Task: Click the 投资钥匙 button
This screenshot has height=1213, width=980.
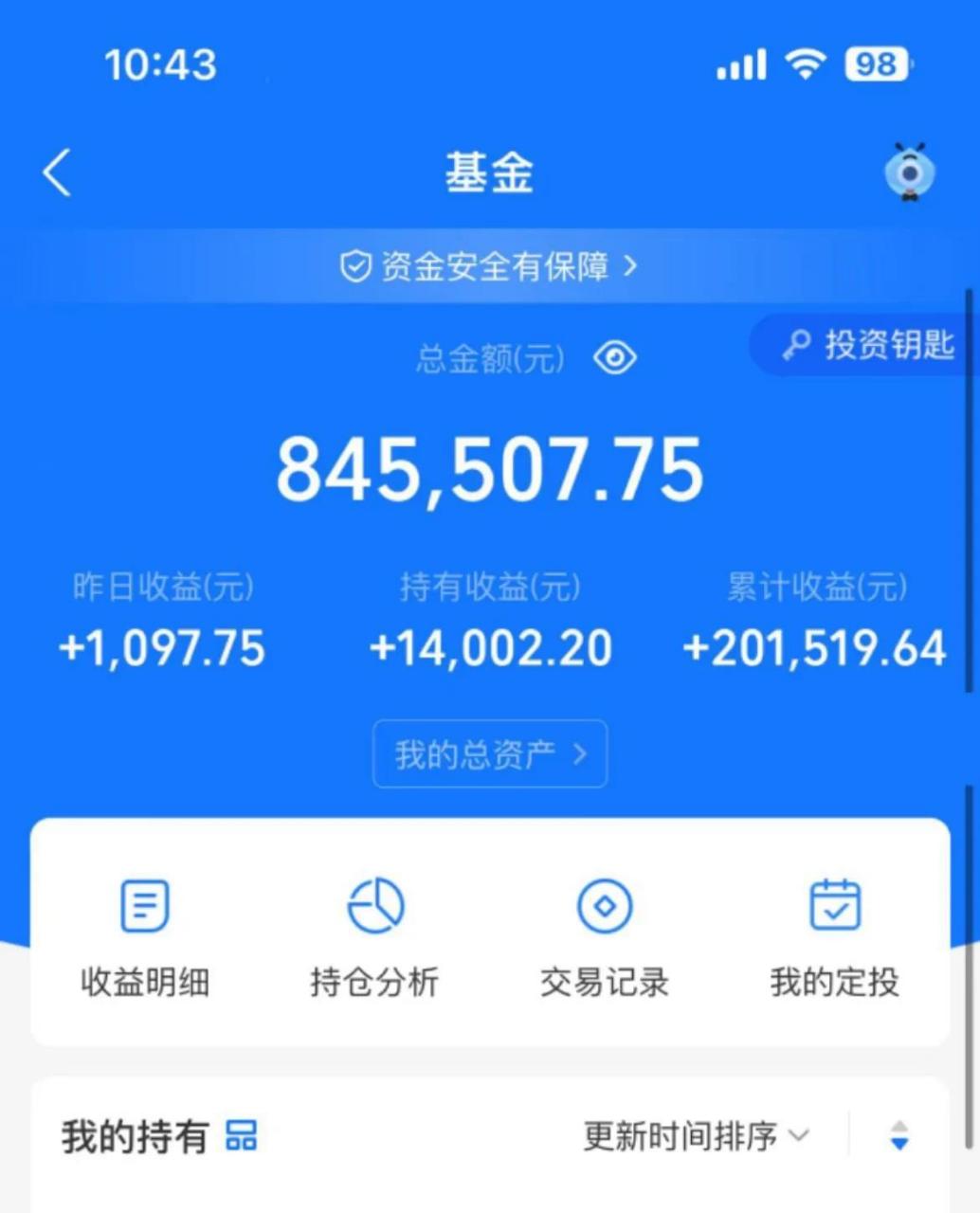Action: point(871,345)
